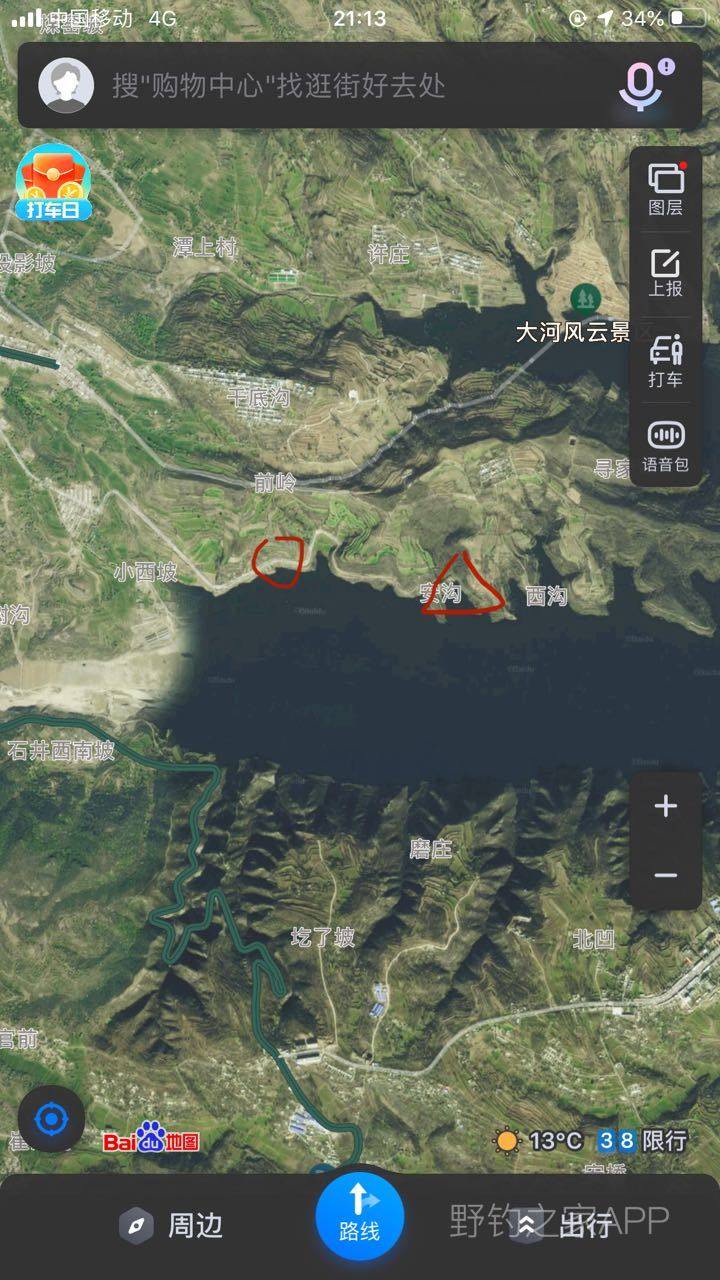Image resolution: width=720 pixels, height=1280 pixels.
Task: Zoom out with the minus button
Action: point(666,876)
